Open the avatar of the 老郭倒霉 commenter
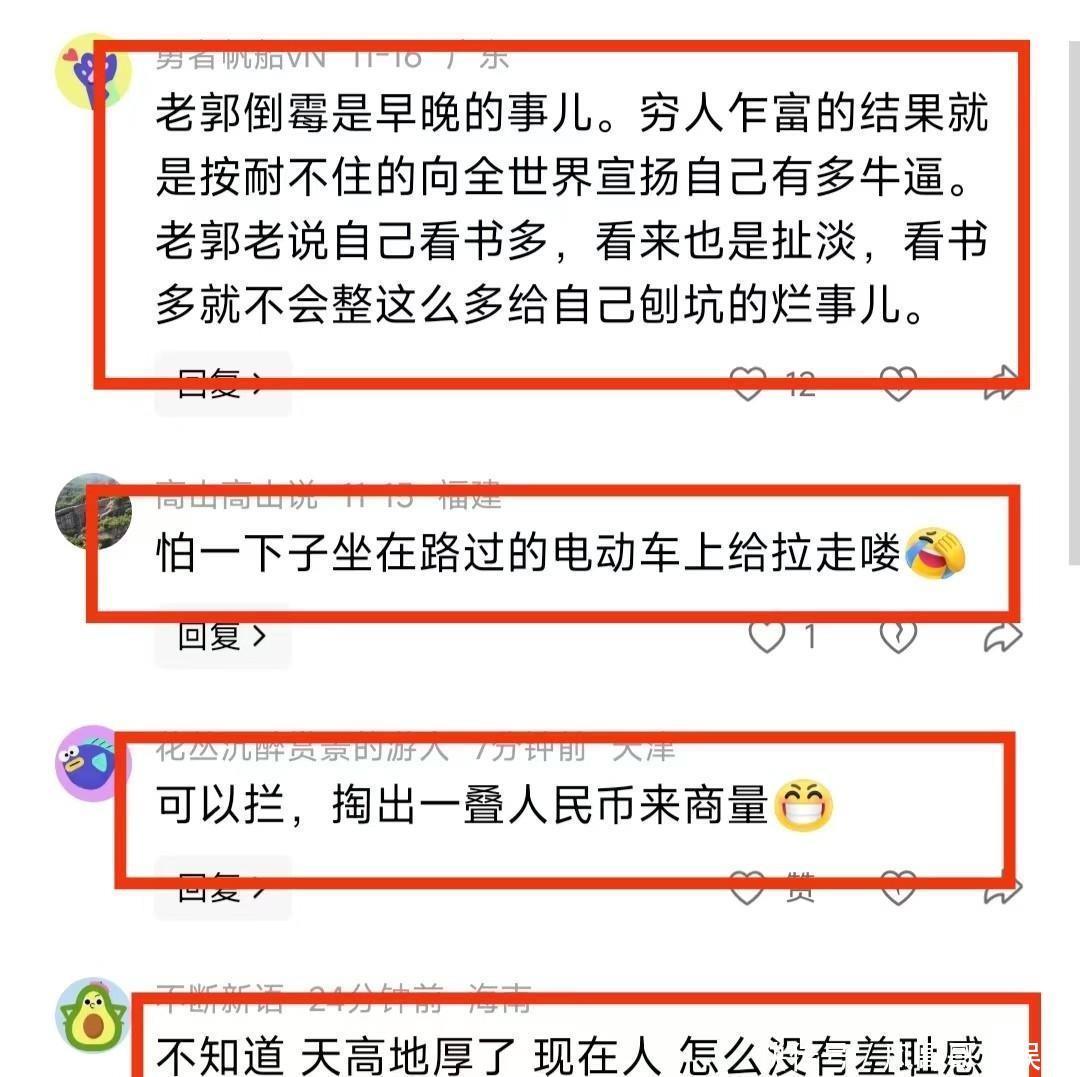The height and width of the screenshot is (1077, 1080). tap(93, 71)
